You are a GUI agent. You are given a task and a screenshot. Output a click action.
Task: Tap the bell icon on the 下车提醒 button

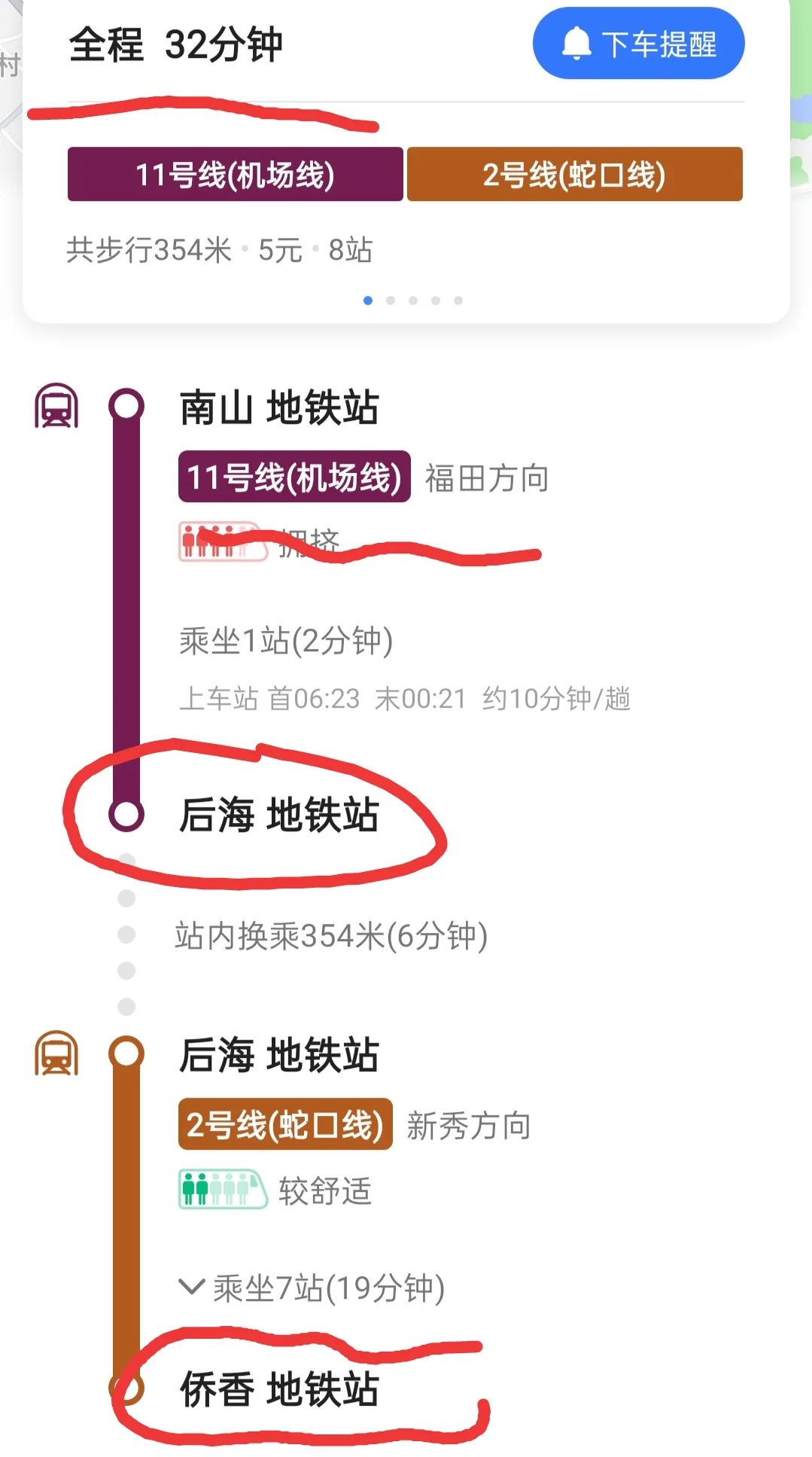576,44
